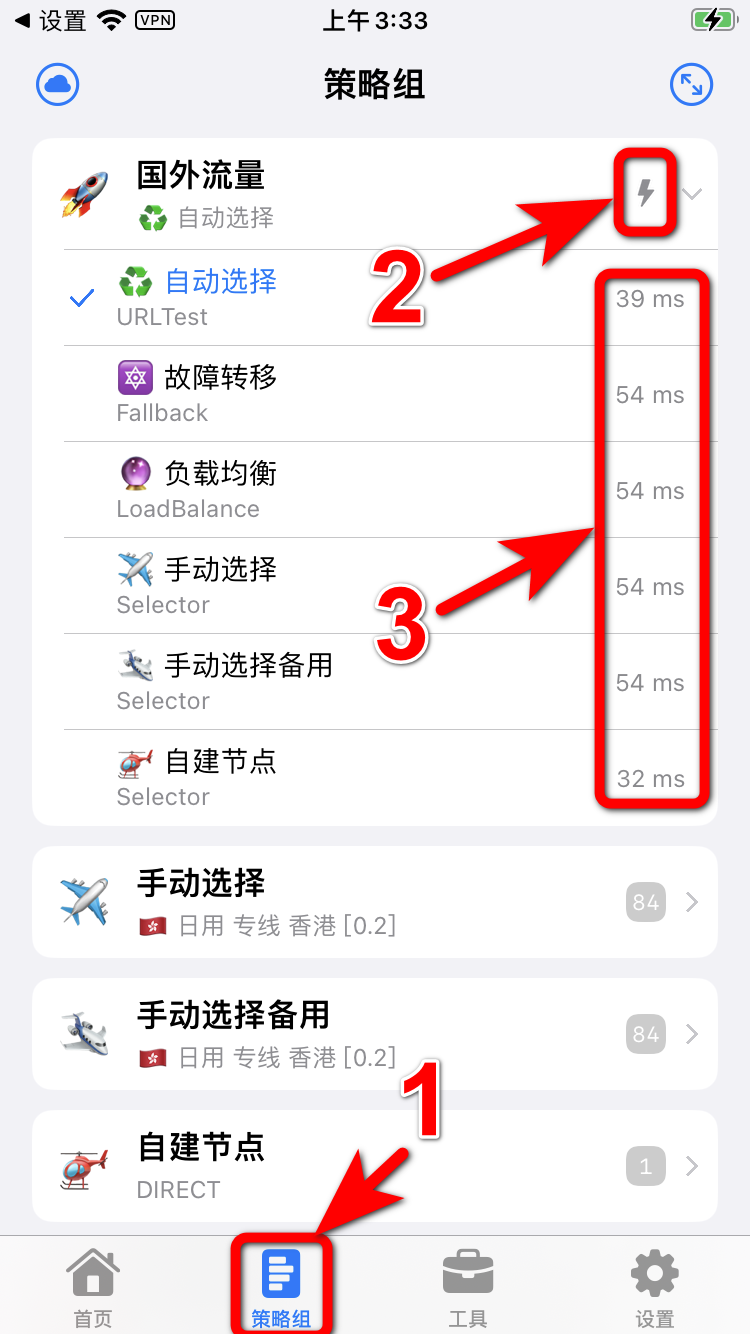Screen dimensions: 750x1334
Task: Run latency test with lightning icon
Action: [x=646, y=192]
